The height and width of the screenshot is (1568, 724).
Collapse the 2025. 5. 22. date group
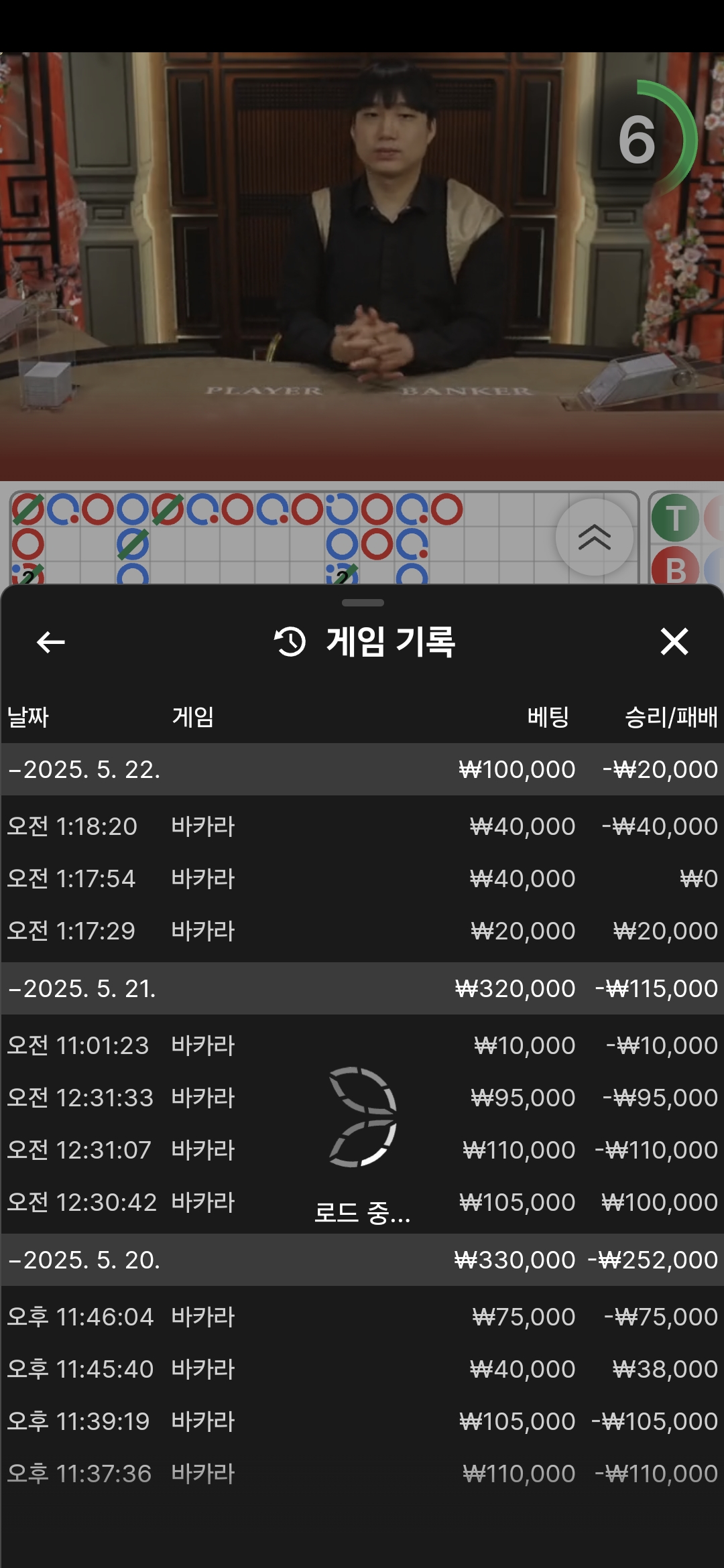(x=84, y=769)
